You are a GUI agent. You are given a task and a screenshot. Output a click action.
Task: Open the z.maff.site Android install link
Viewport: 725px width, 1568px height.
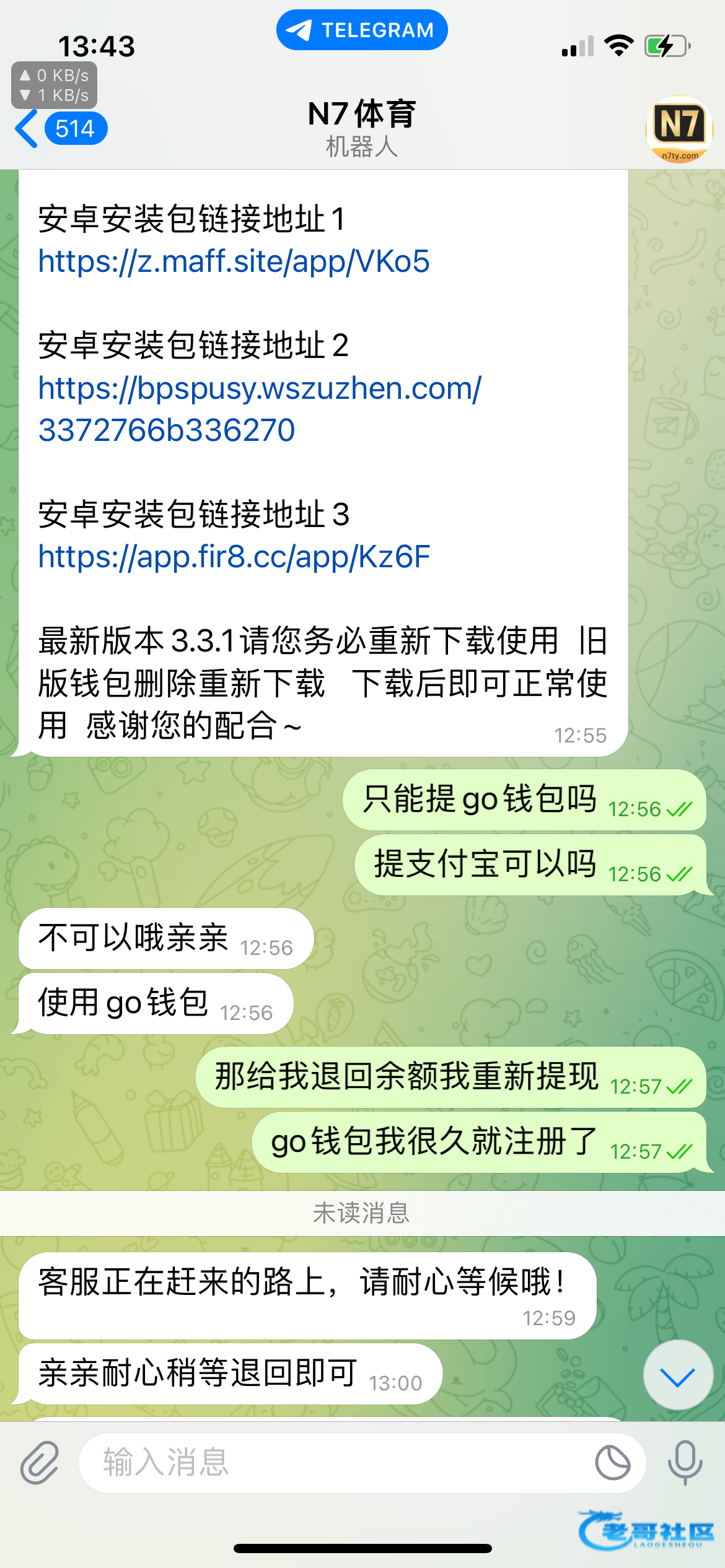point(234,261)
